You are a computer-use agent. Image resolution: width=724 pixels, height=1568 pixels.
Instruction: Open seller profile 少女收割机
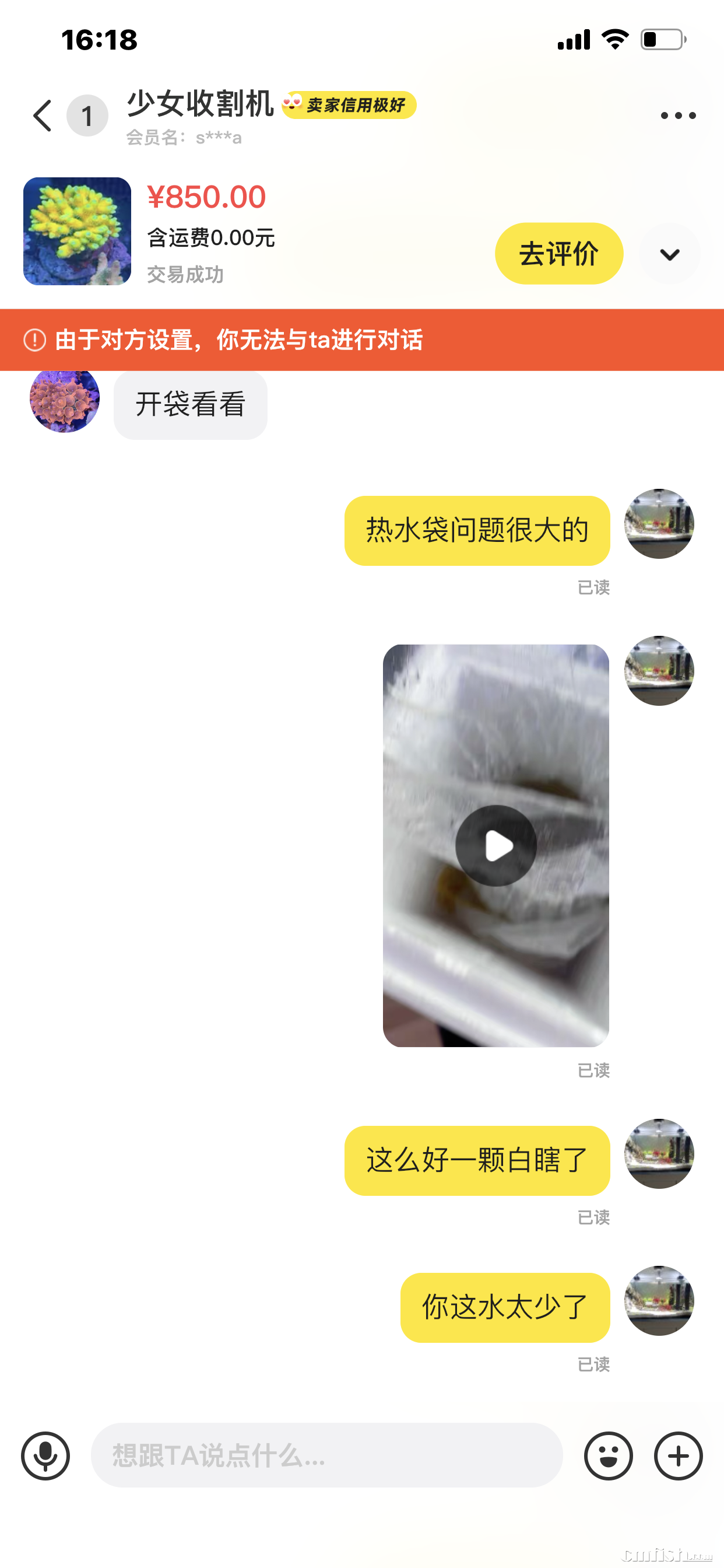199,103
